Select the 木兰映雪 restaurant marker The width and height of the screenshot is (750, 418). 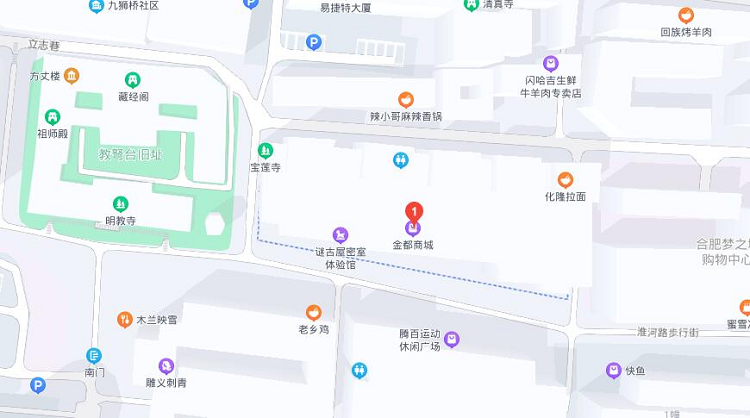(125, 320)
